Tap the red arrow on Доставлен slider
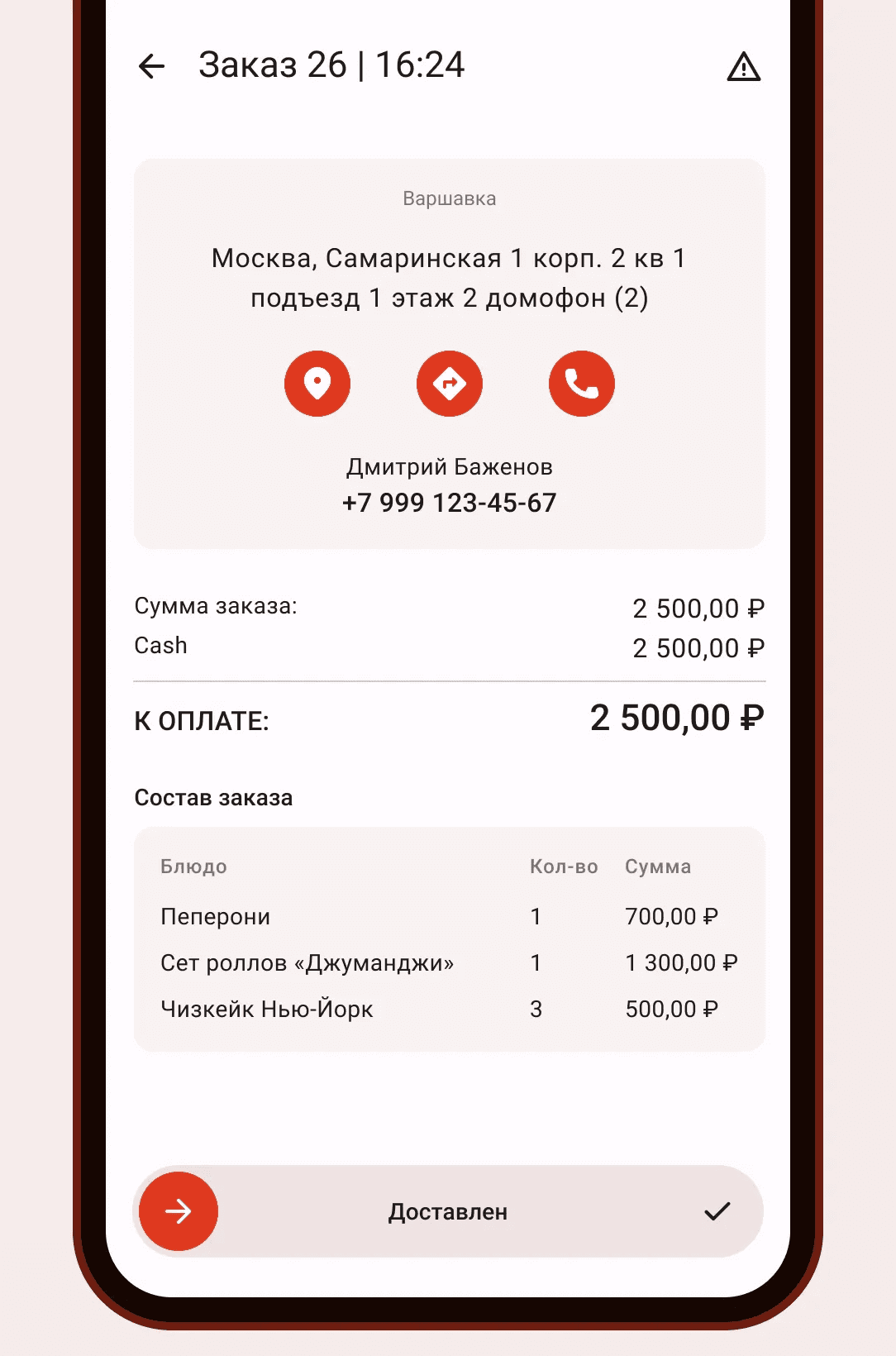Screen dimensions: 896x1356 [x=179, y=1211]
